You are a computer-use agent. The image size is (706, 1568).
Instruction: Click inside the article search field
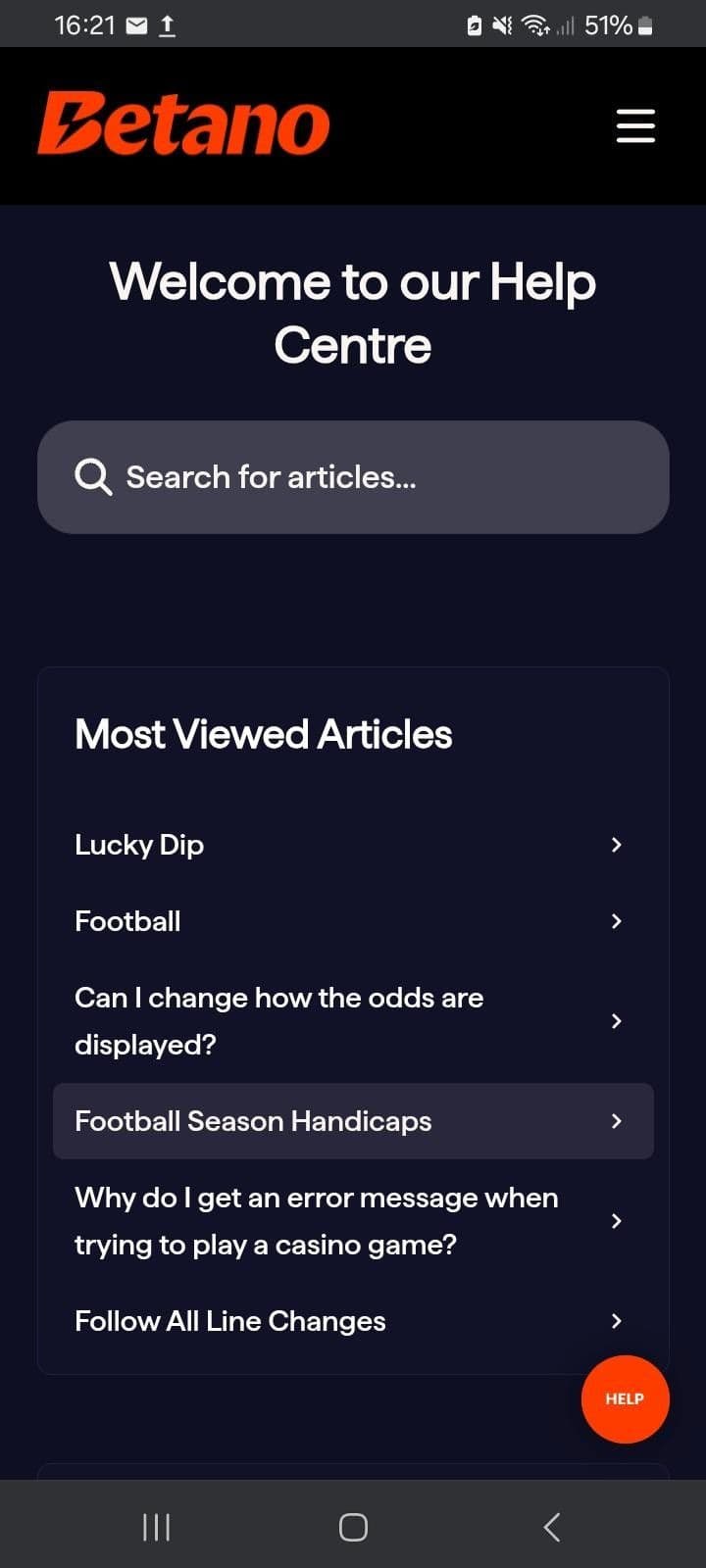(353, 477)
